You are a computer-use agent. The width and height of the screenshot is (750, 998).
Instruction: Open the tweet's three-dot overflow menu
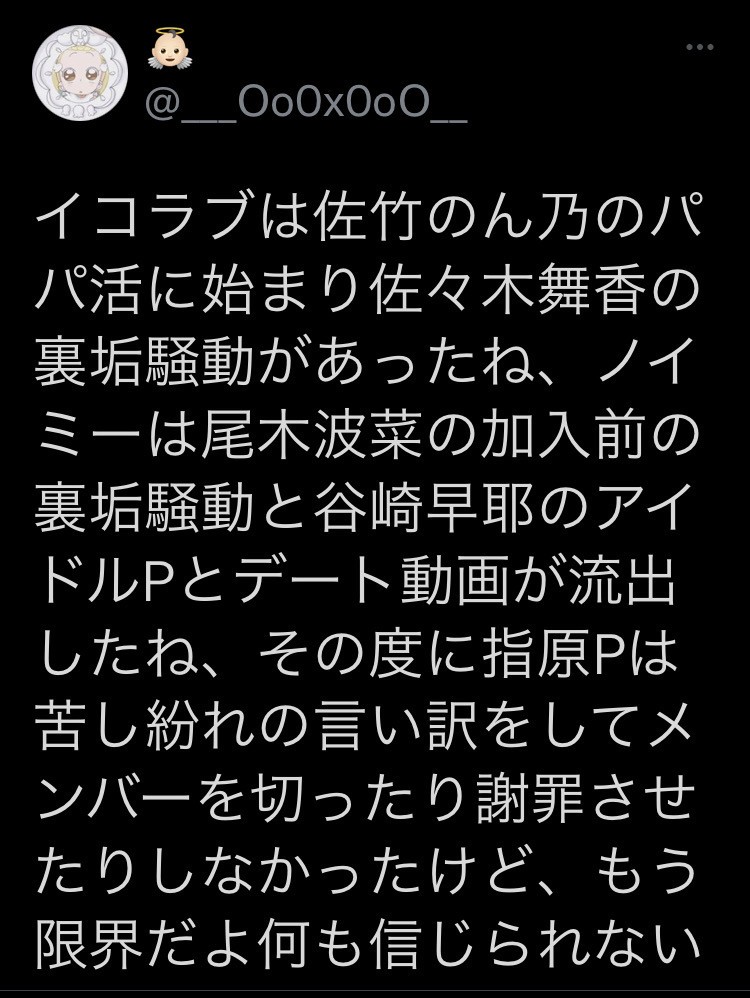tap(699, 47)
